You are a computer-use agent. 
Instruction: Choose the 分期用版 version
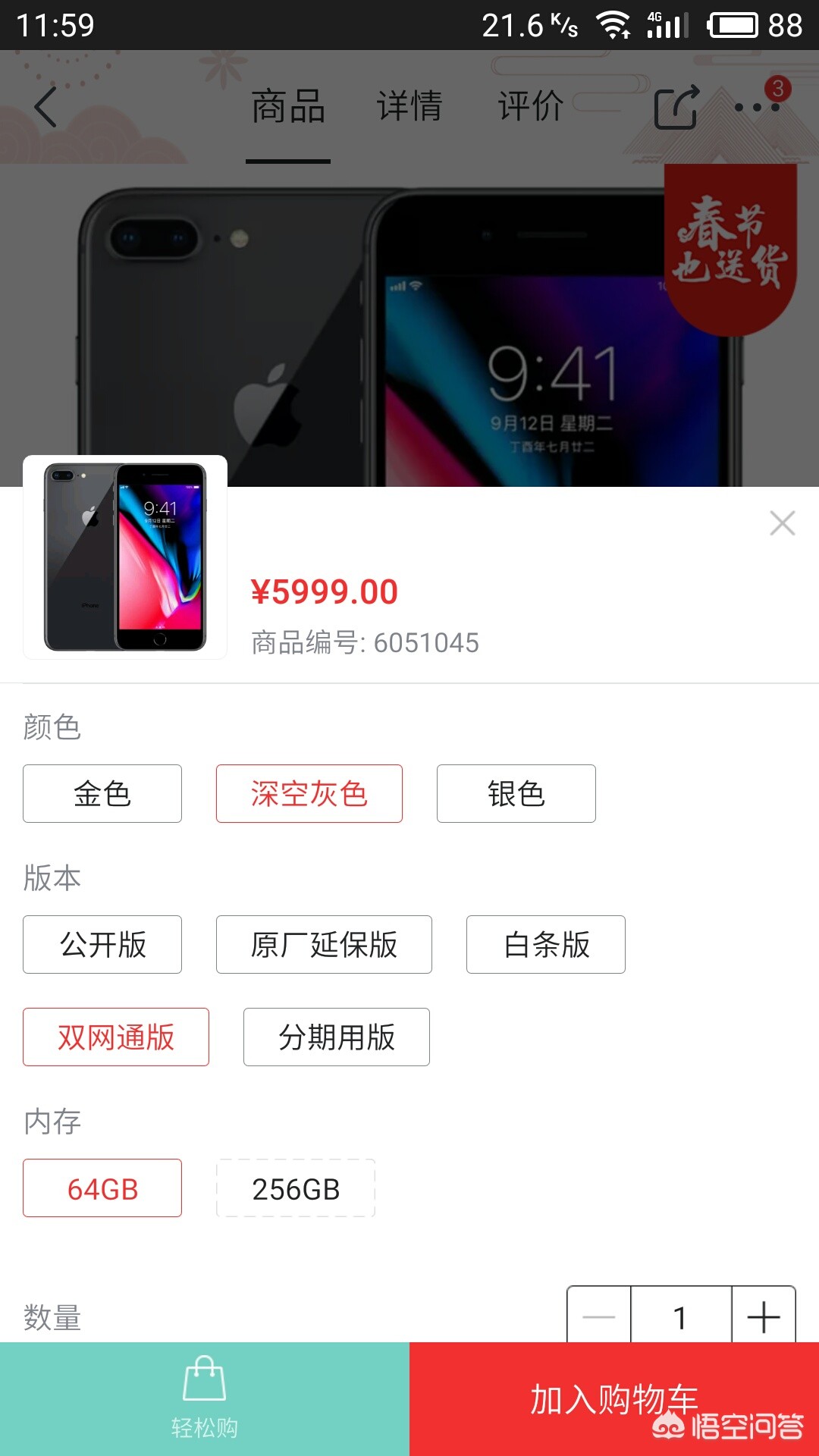[337, 1037]
